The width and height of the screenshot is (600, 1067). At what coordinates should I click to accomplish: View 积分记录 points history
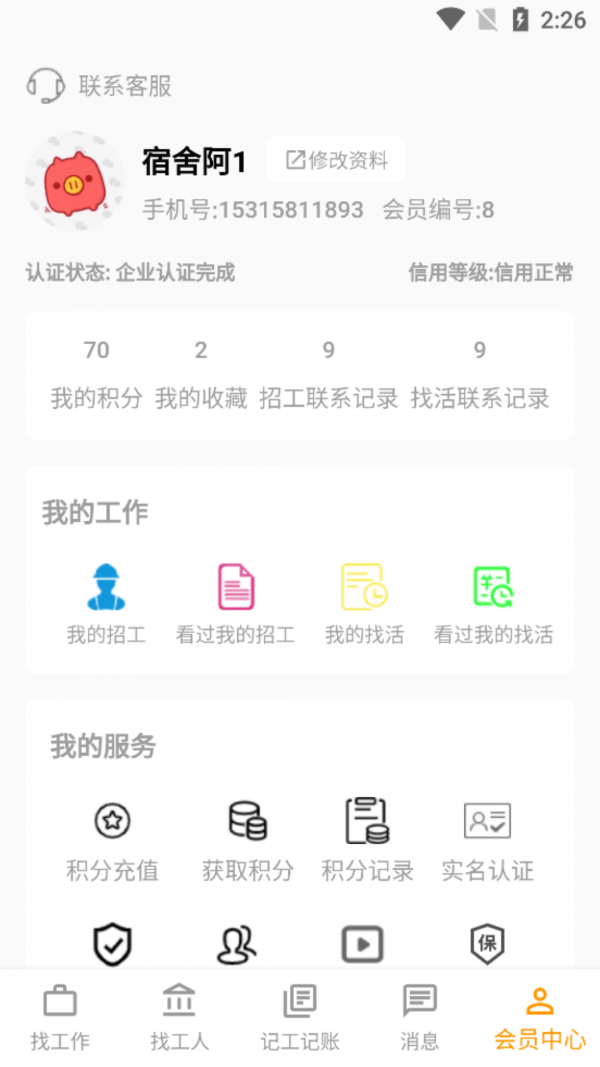pyautogui.click(x=367, y=840)
